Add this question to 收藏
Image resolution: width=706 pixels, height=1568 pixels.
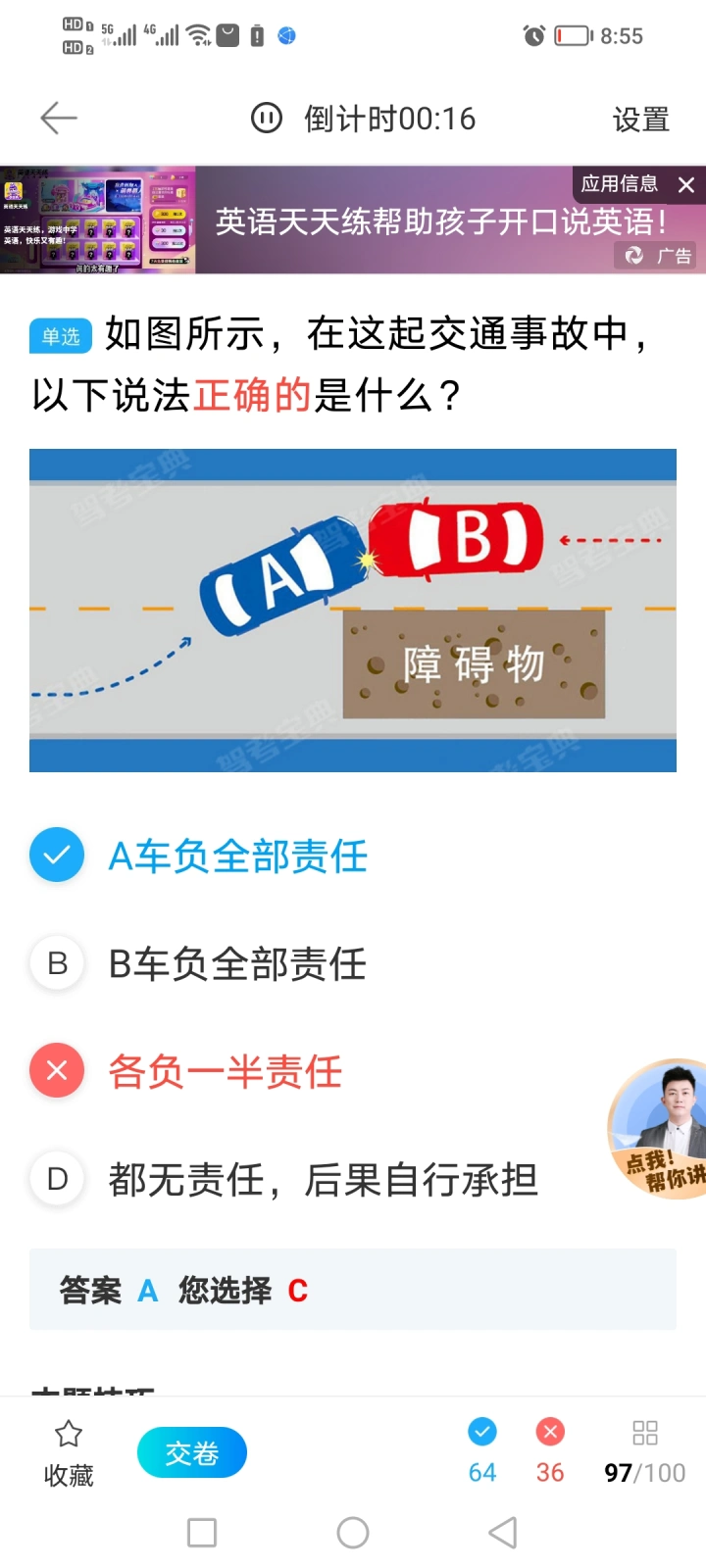69,1452
